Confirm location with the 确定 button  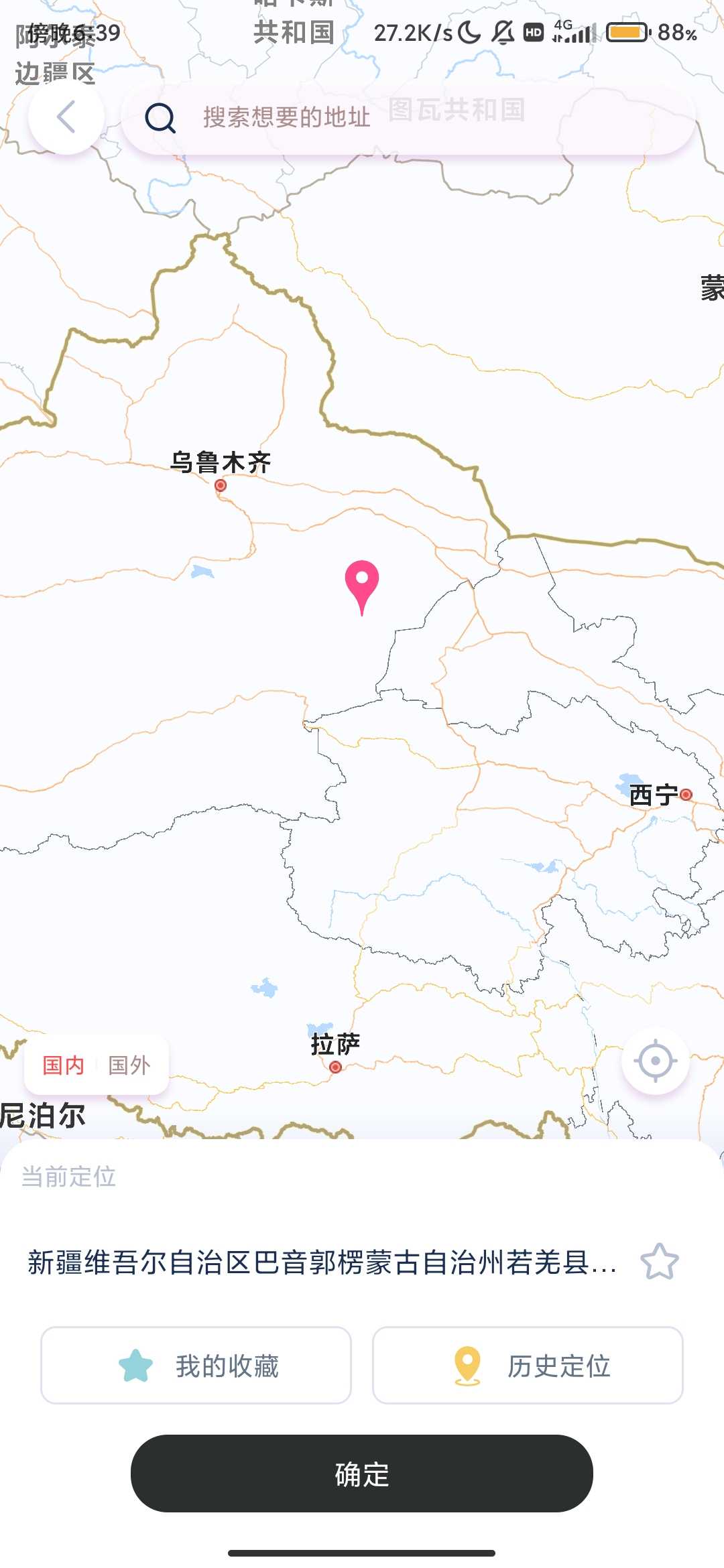(362, 1474)
